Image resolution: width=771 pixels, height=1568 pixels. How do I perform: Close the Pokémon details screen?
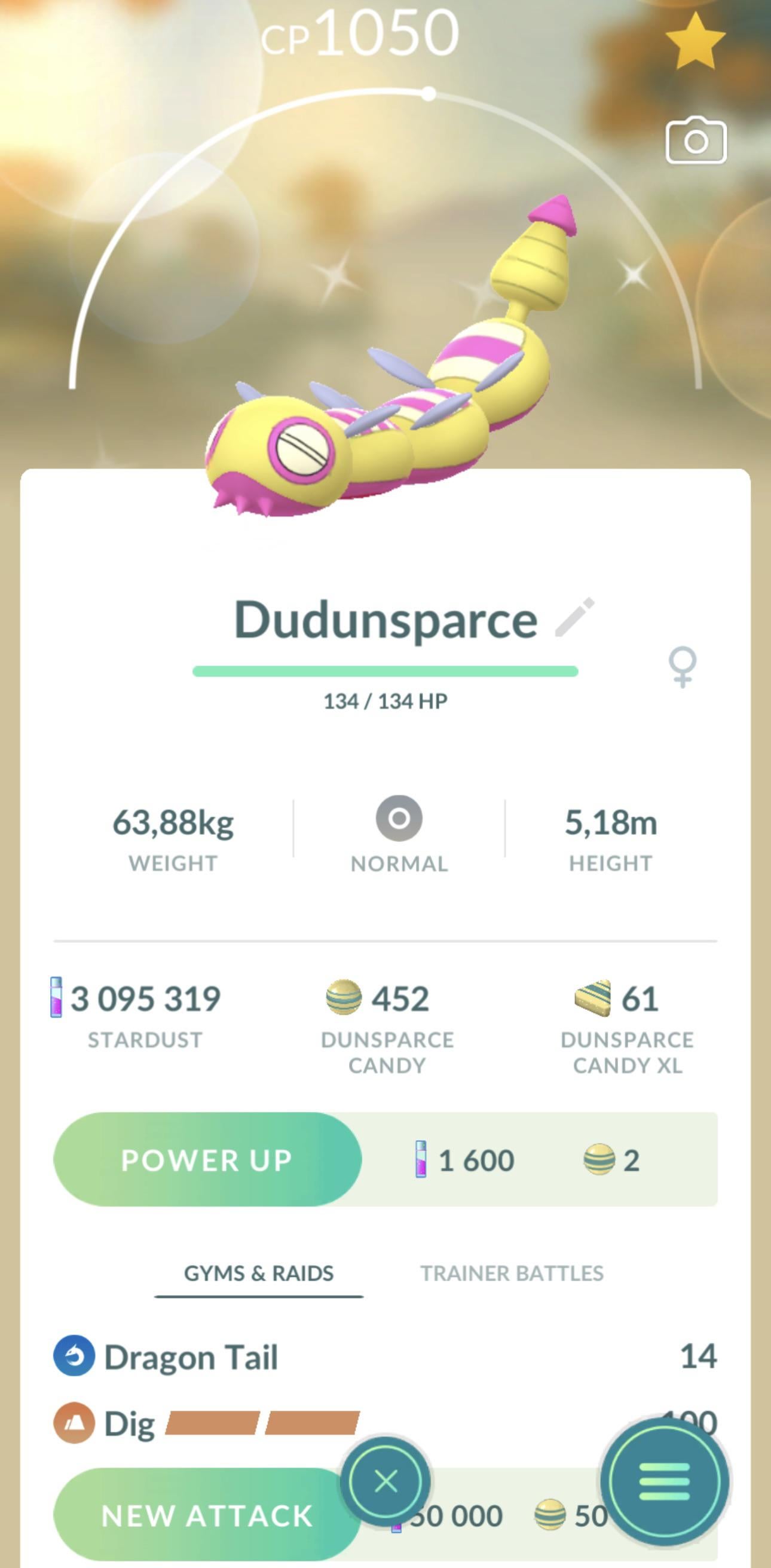pos(386,1481)
